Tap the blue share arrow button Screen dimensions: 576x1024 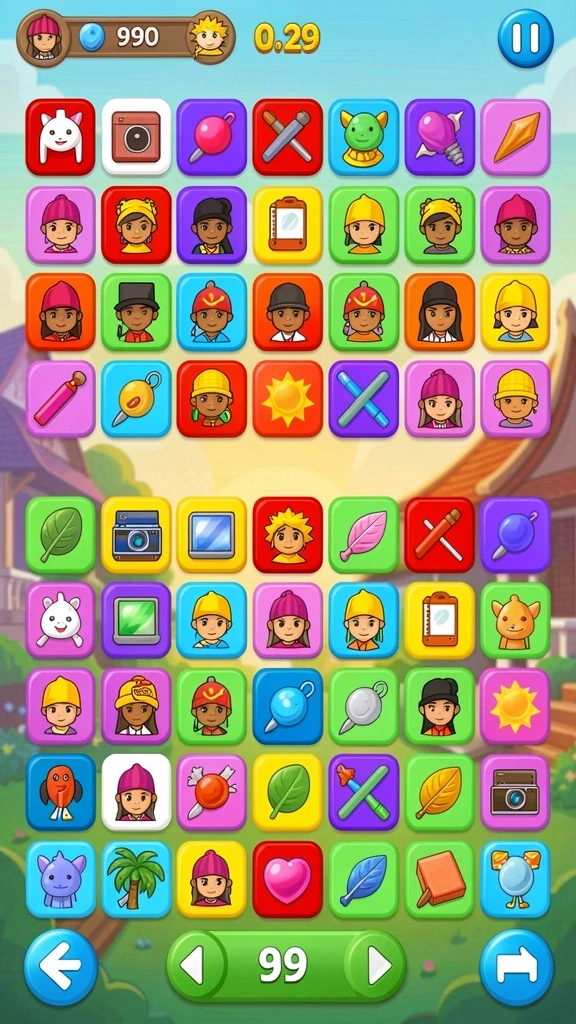(516, 967)
